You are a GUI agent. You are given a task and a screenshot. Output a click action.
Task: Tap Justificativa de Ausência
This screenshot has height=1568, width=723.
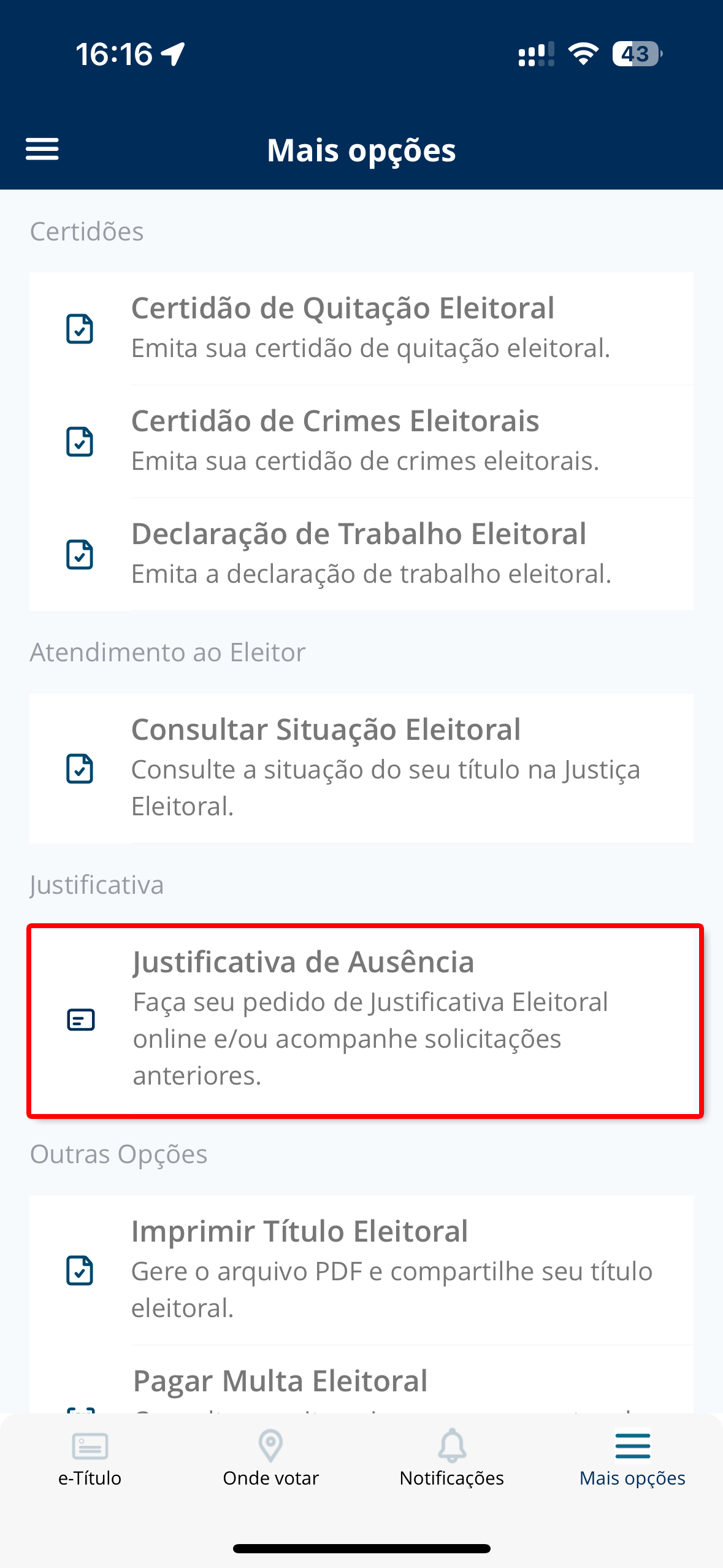[365, 1021]
